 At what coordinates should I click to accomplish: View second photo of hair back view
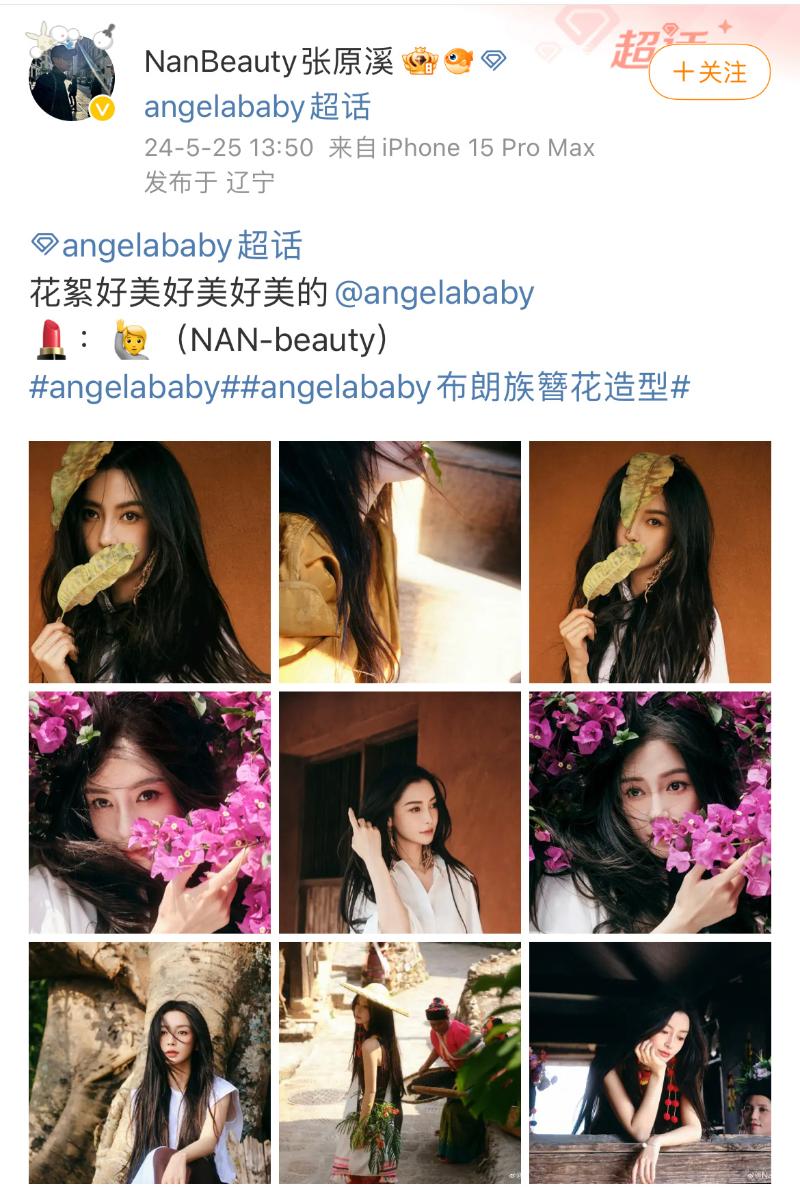click(x=399, y=561)
